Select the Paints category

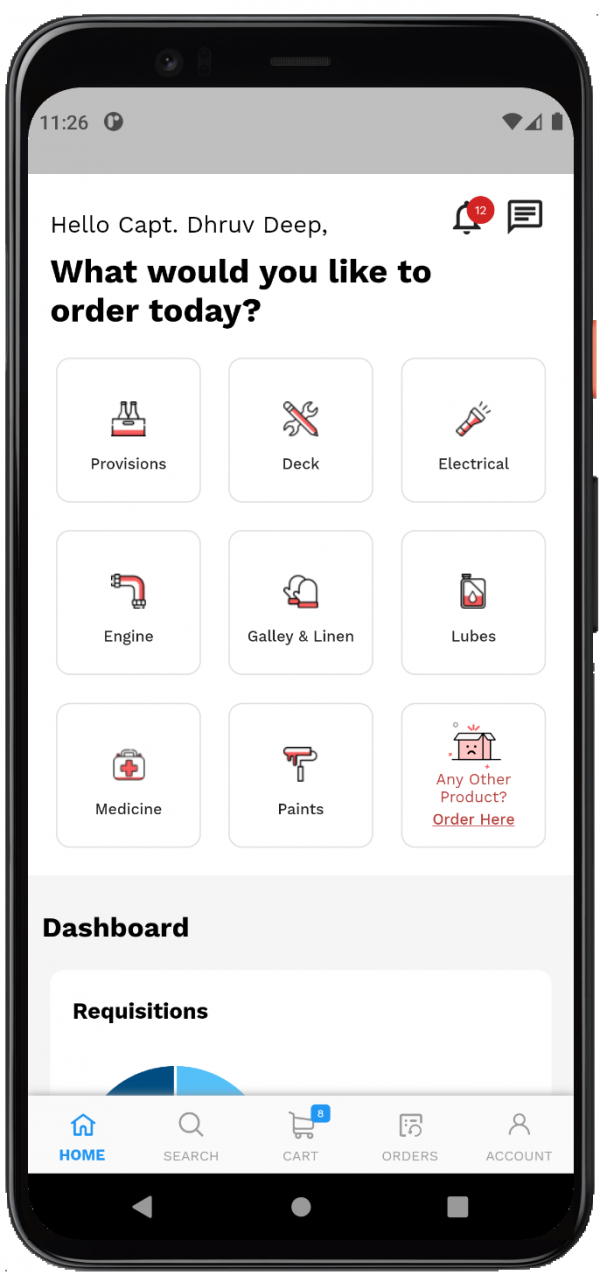click(x=301, y=775)
